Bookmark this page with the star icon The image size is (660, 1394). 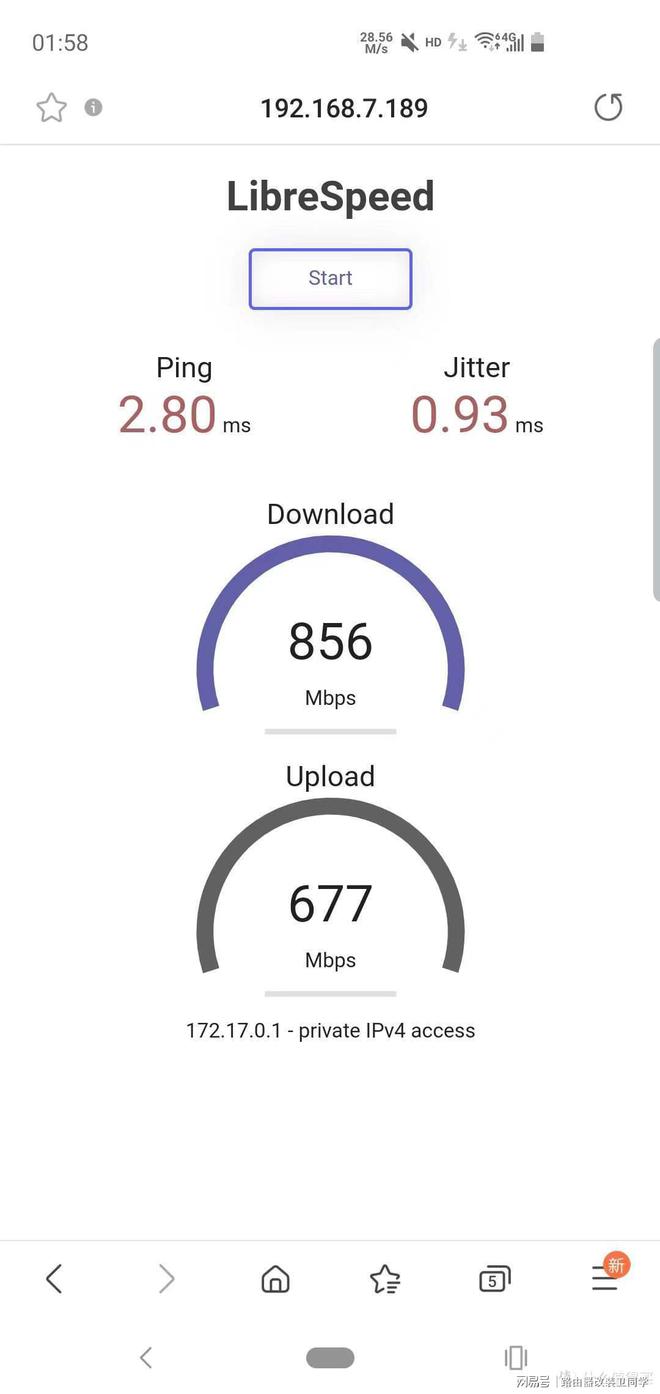51,108
